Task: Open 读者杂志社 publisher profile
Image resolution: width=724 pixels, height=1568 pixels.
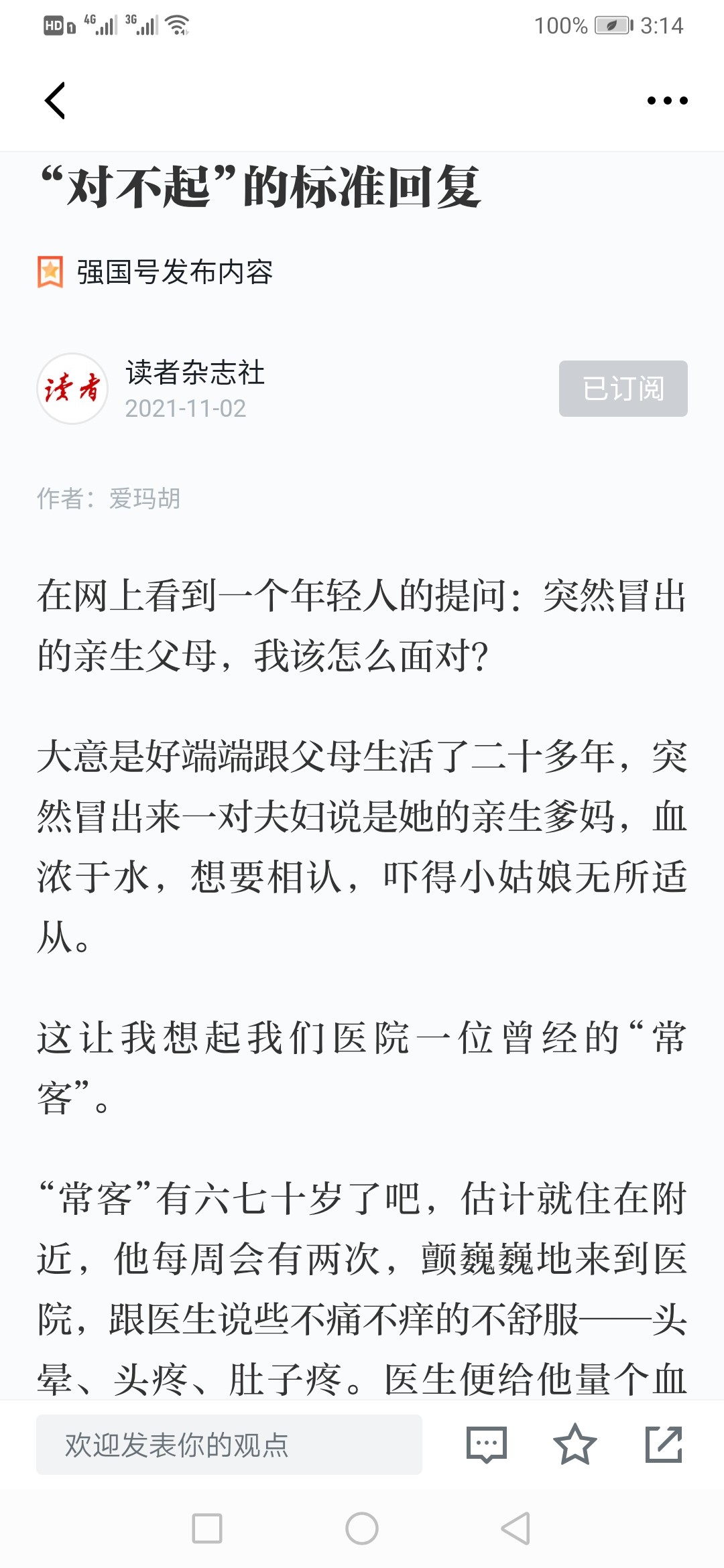Action: click(x=195, y=373)
